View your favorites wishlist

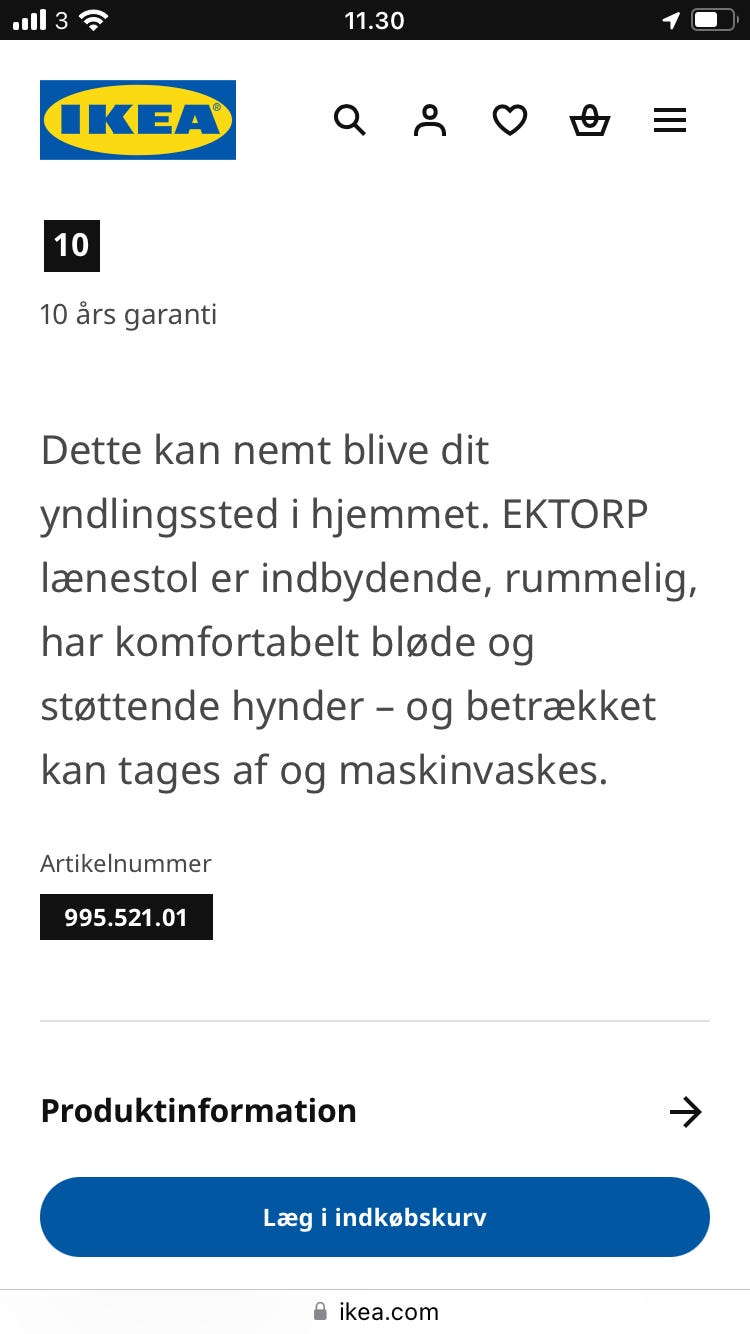(x=510, y=120)
